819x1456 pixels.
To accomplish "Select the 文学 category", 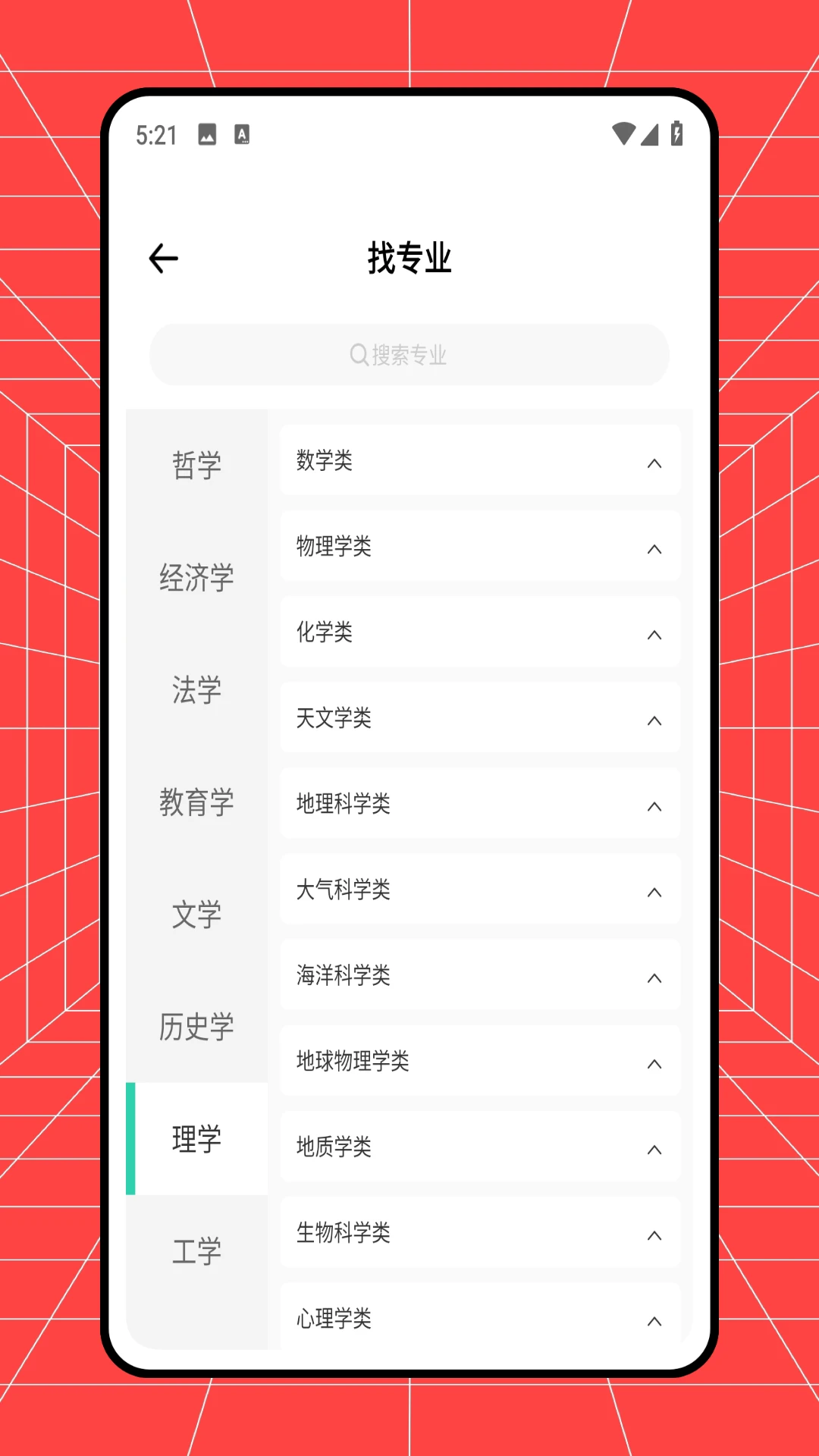I will click(x=196, y=914).
